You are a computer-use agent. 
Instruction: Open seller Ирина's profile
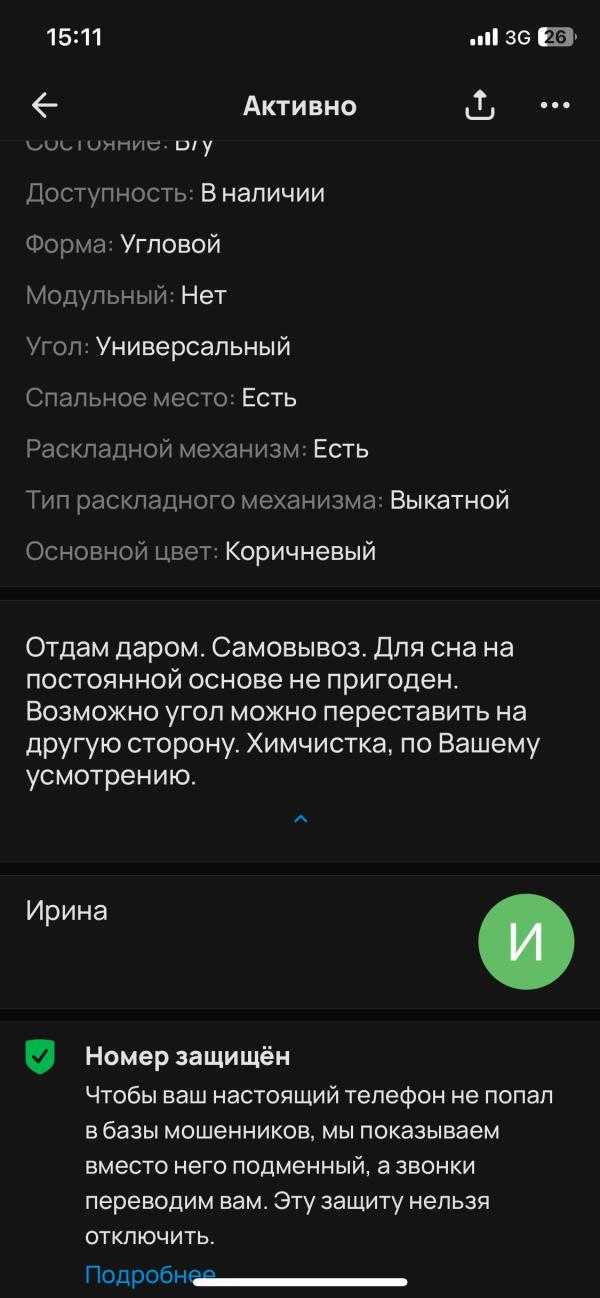pos(300,941)
